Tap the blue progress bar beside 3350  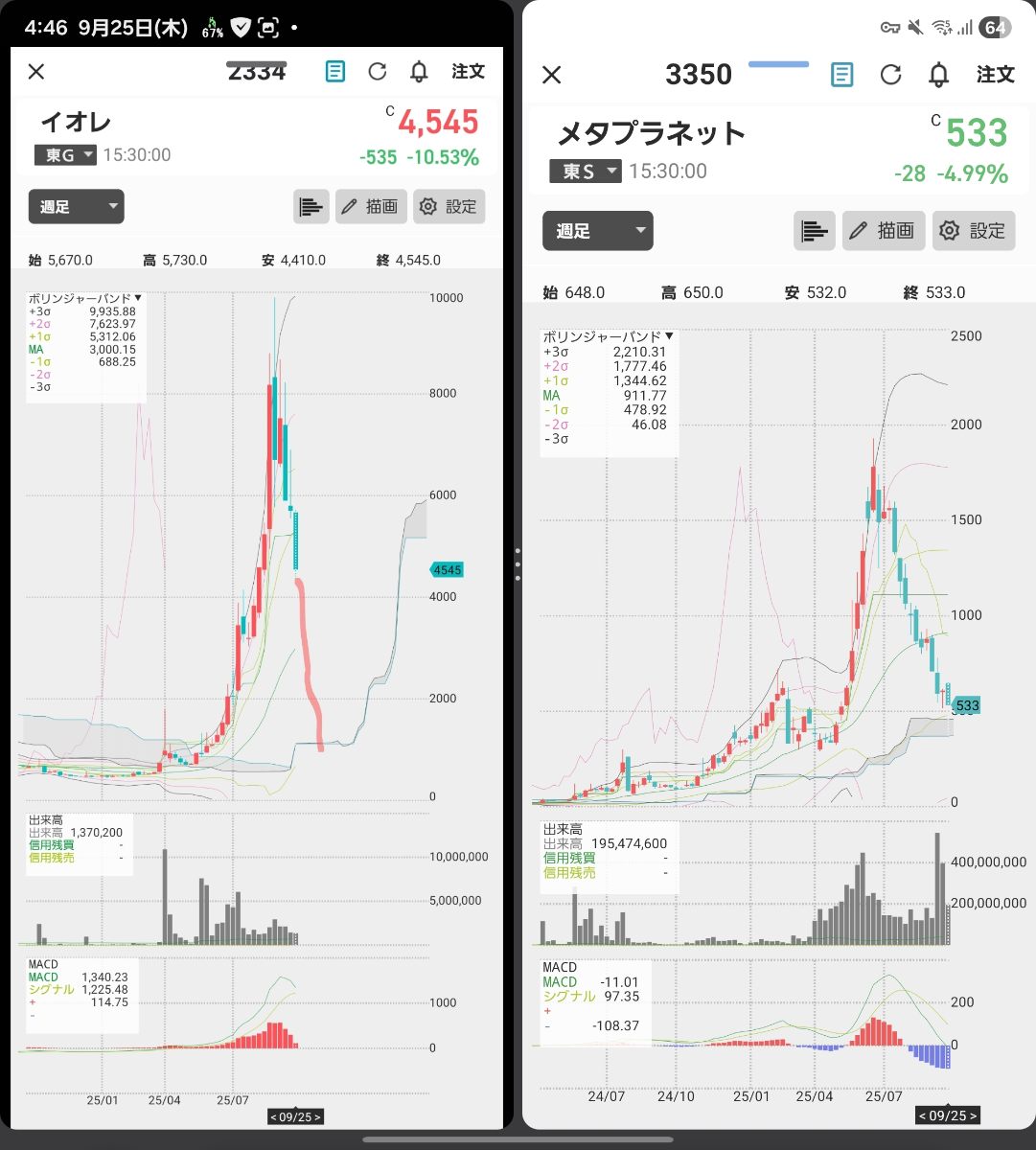[x=778, y=63]
